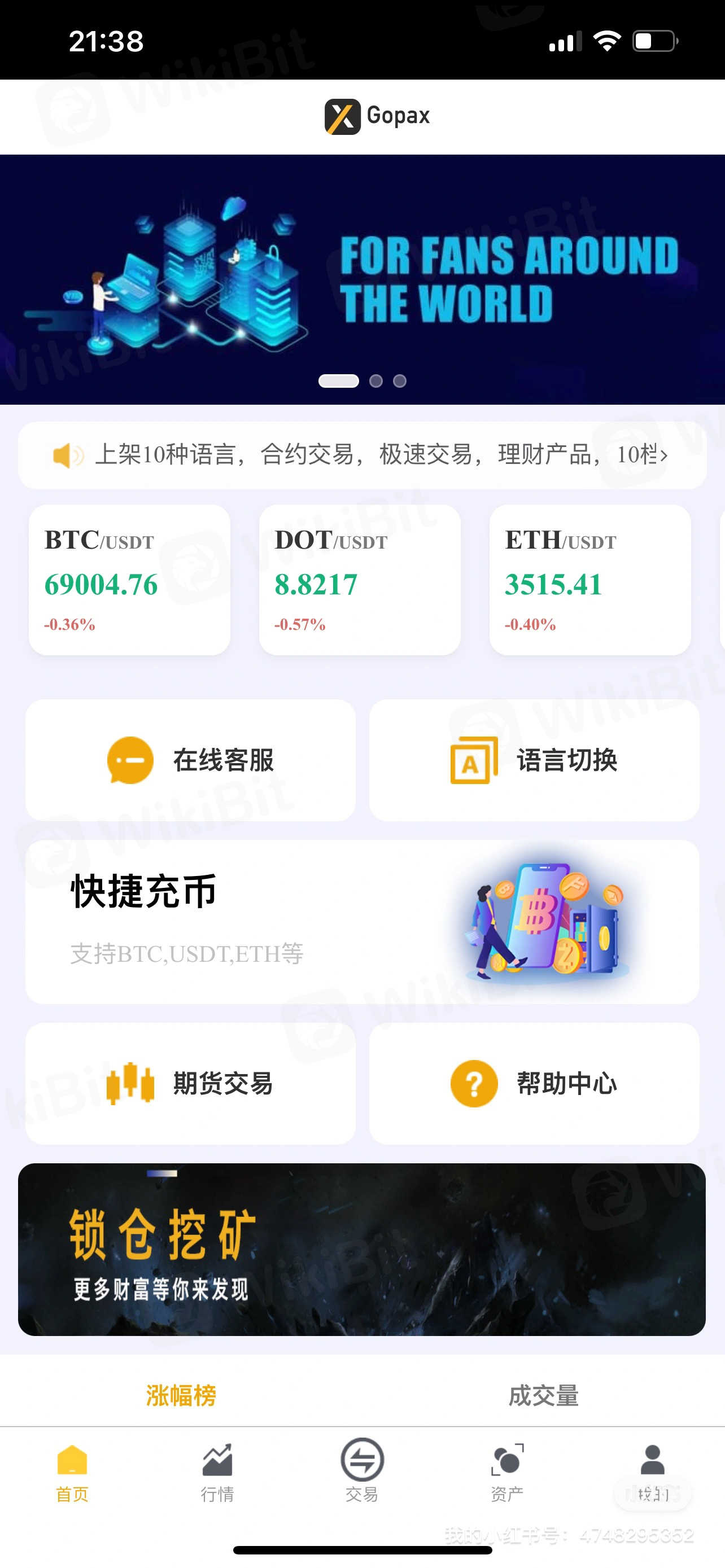The height and width of the screenshot is (1568, 725).
Task: Contact 在线客服 online support
Action: [190, 760]
